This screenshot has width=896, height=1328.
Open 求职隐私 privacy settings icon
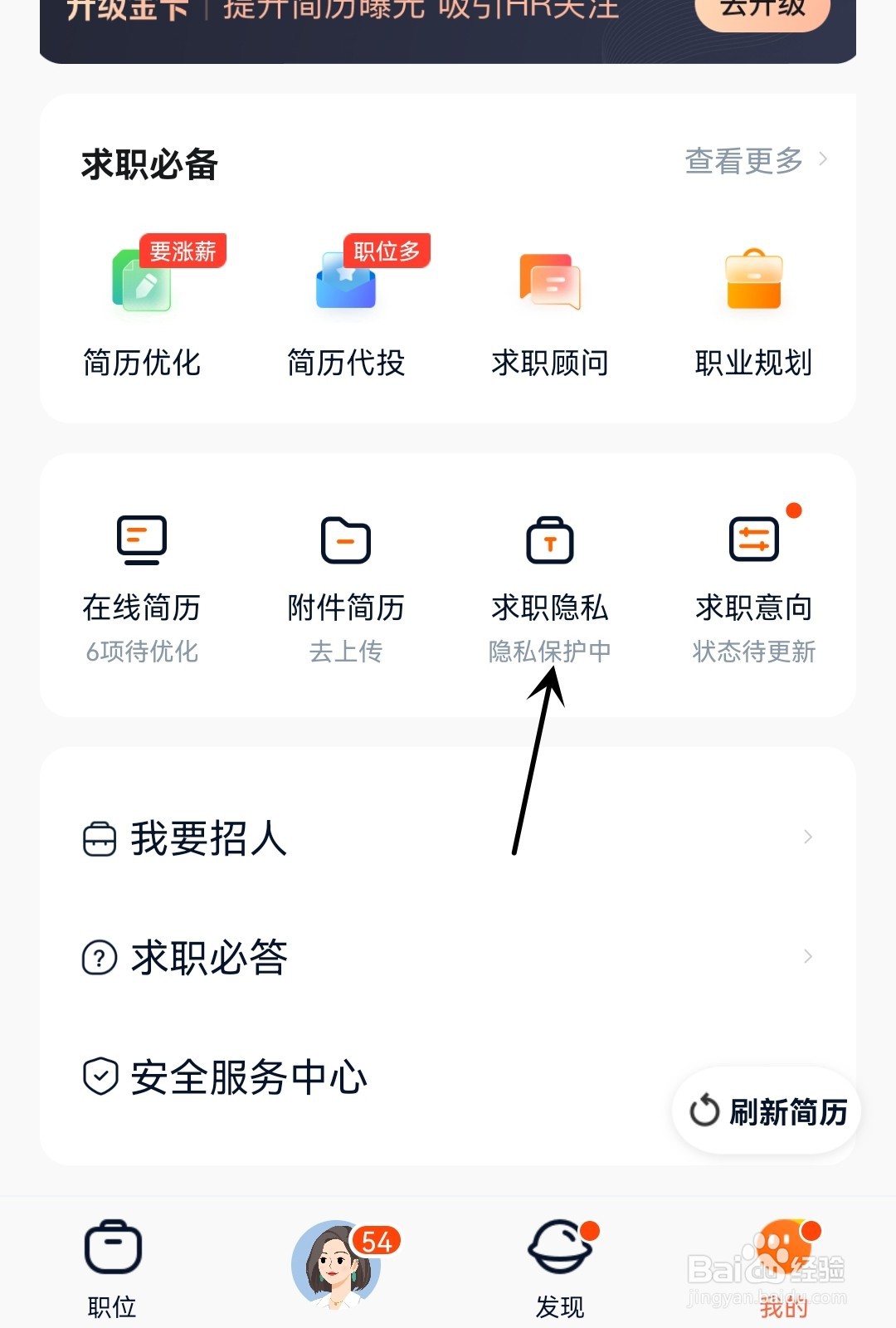coord(549,541)
